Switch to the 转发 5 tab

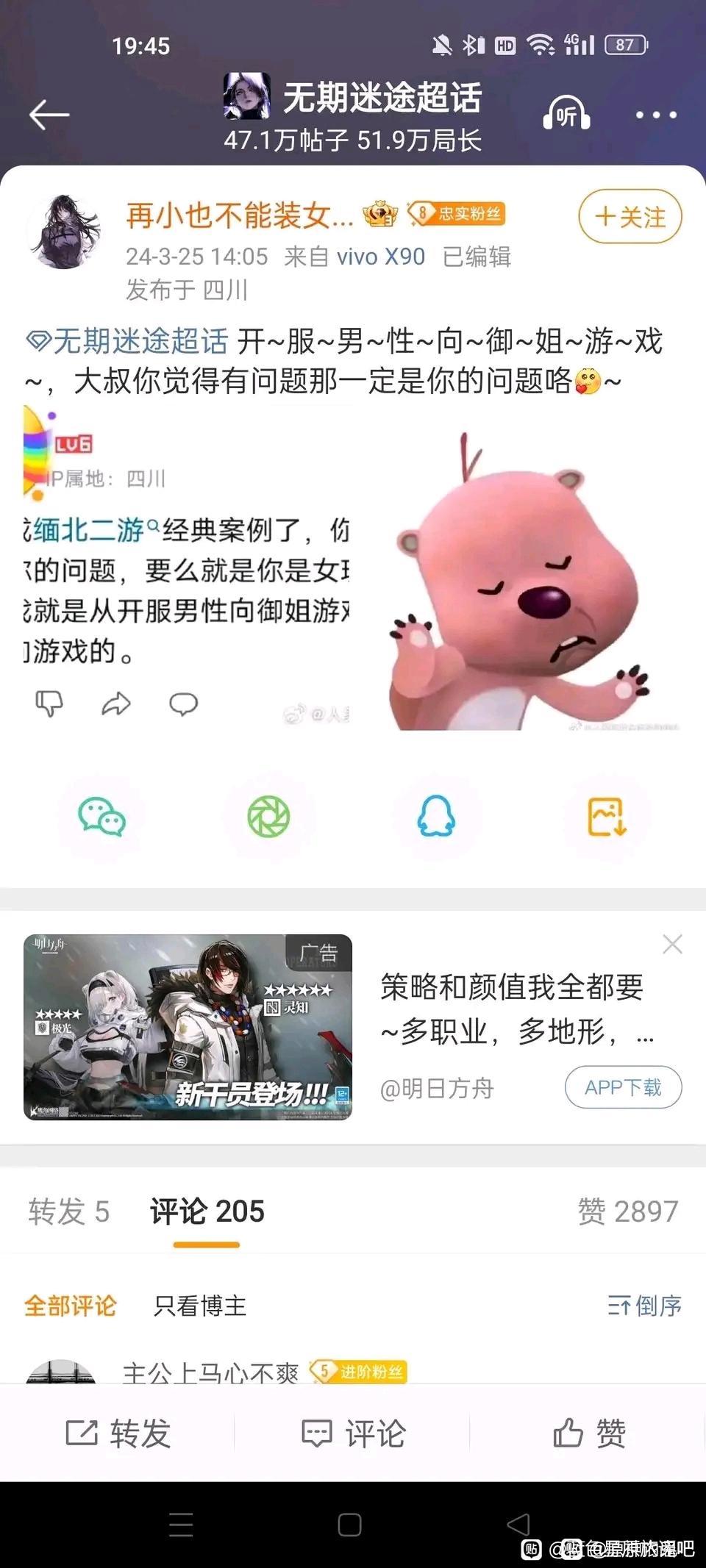click(69, 1211)
